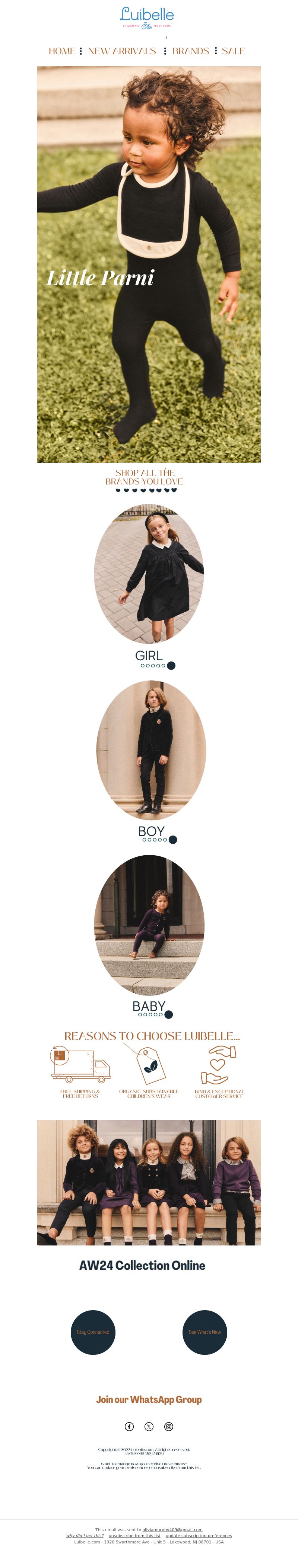This screenshot has height=1568, width=298.
Task: Tap the Stay Connected round button
Action: [x=93, y=1332]
